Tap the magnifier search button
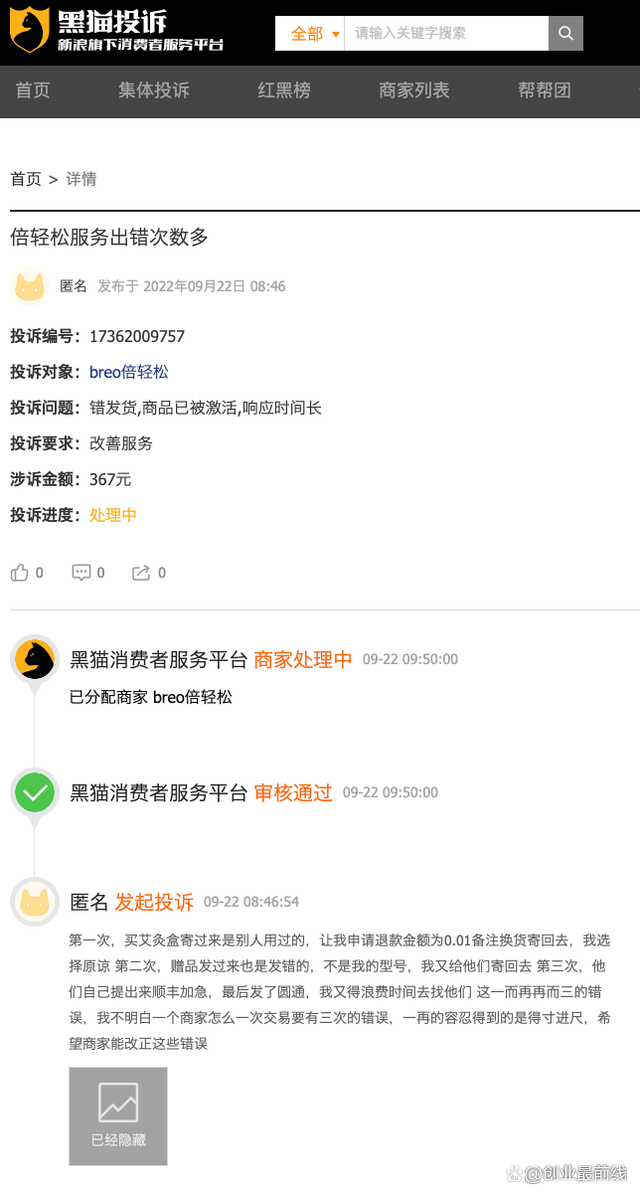 [x=565, y=33]
